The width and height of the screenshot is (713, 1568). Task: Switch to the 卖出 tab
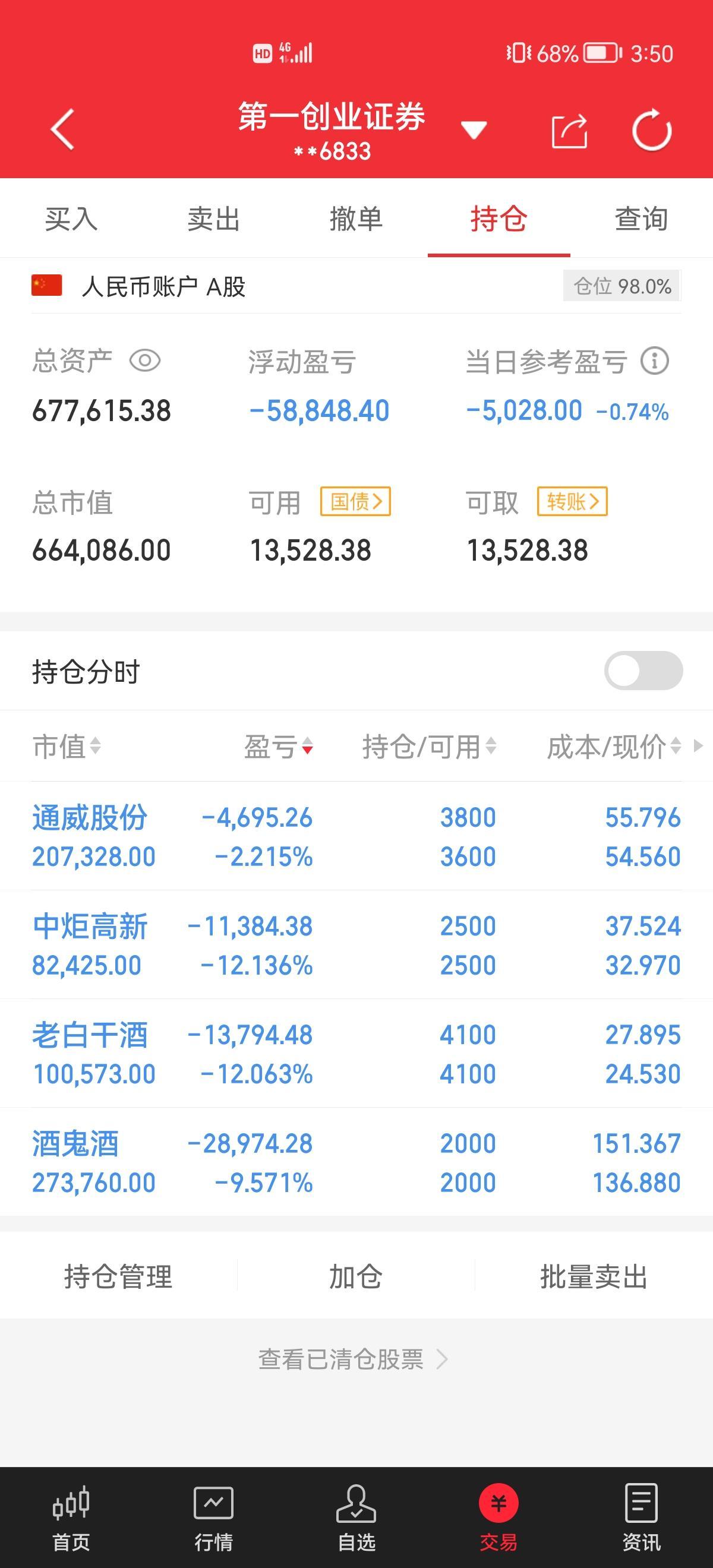pos(214,219)
